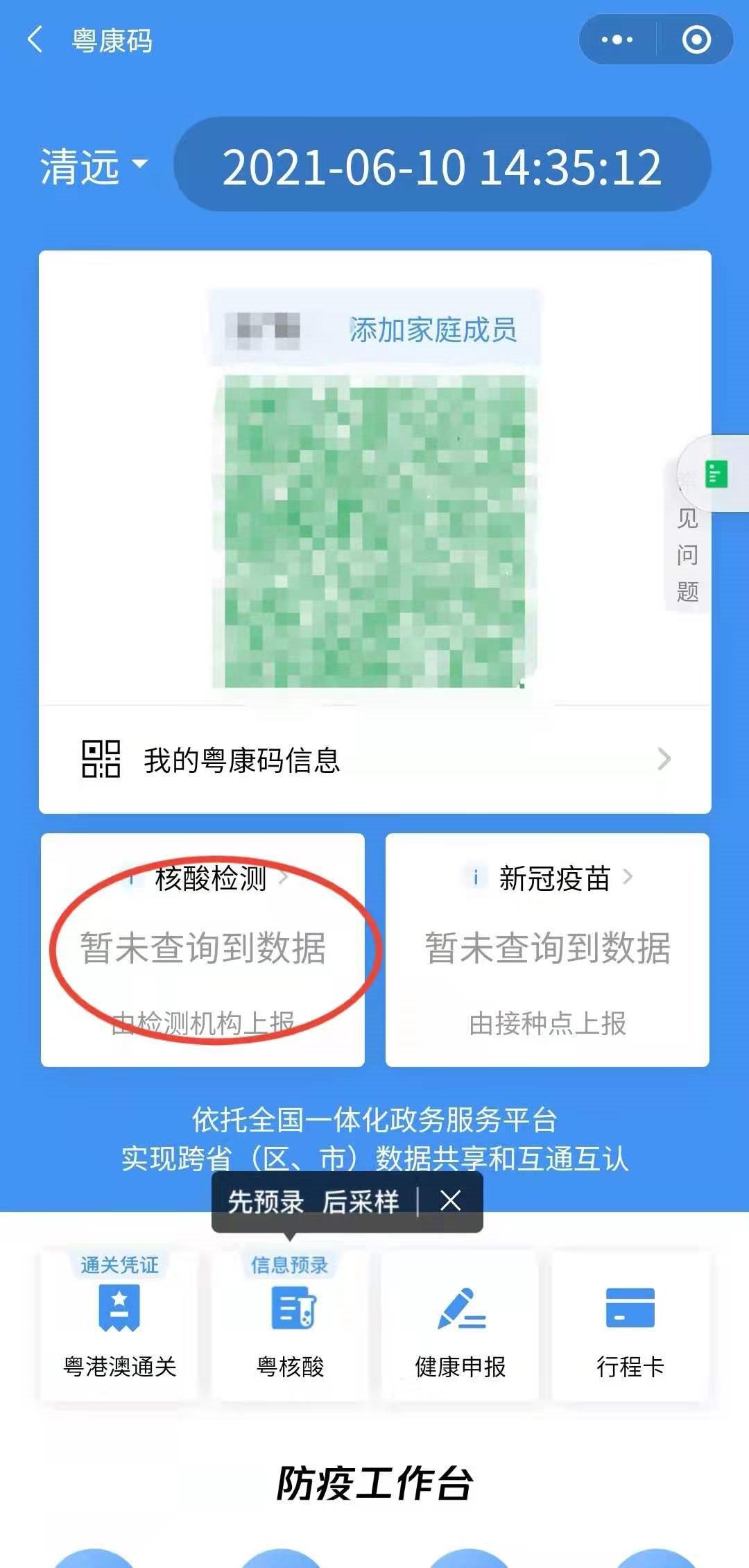
Task: Tap 添加家庭成员 link
Action: (x=433, y=330)
